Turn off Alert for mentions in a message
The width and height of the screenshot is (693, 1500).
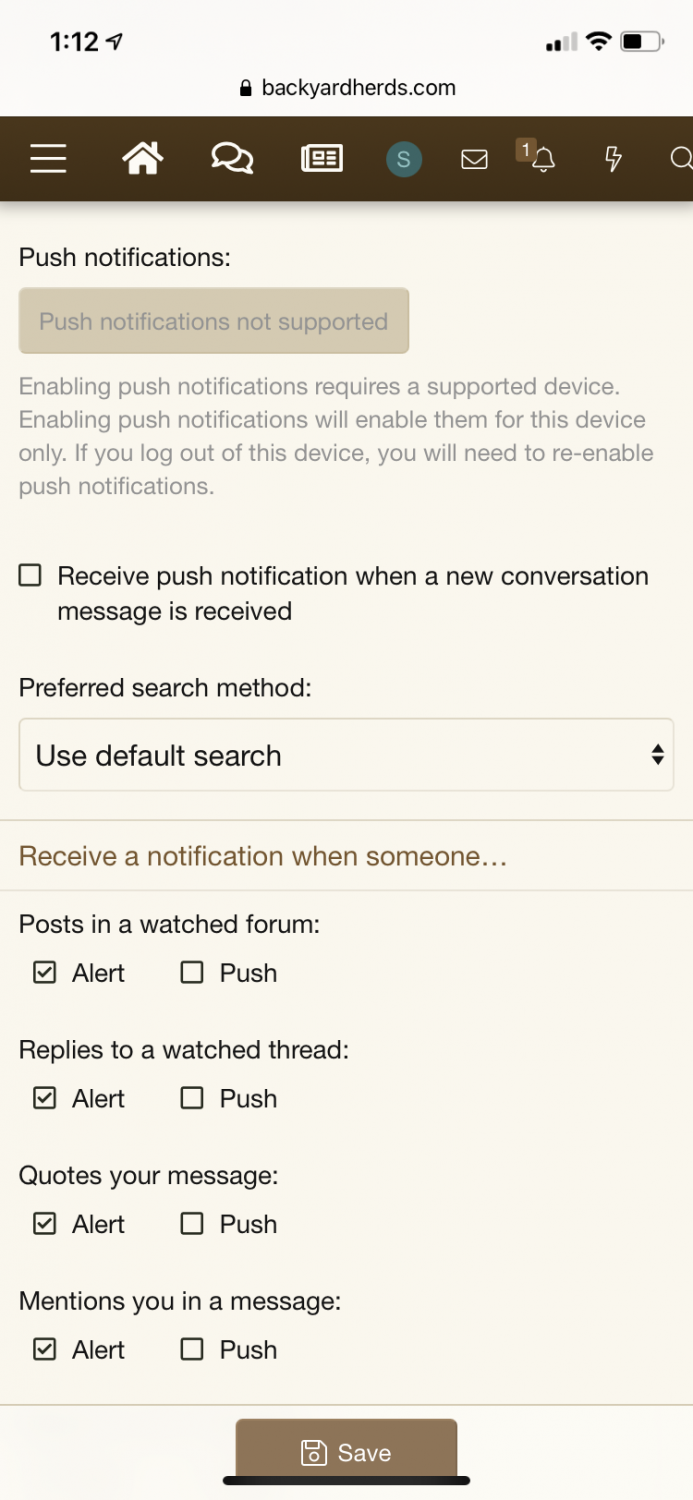pos(45,1350)
